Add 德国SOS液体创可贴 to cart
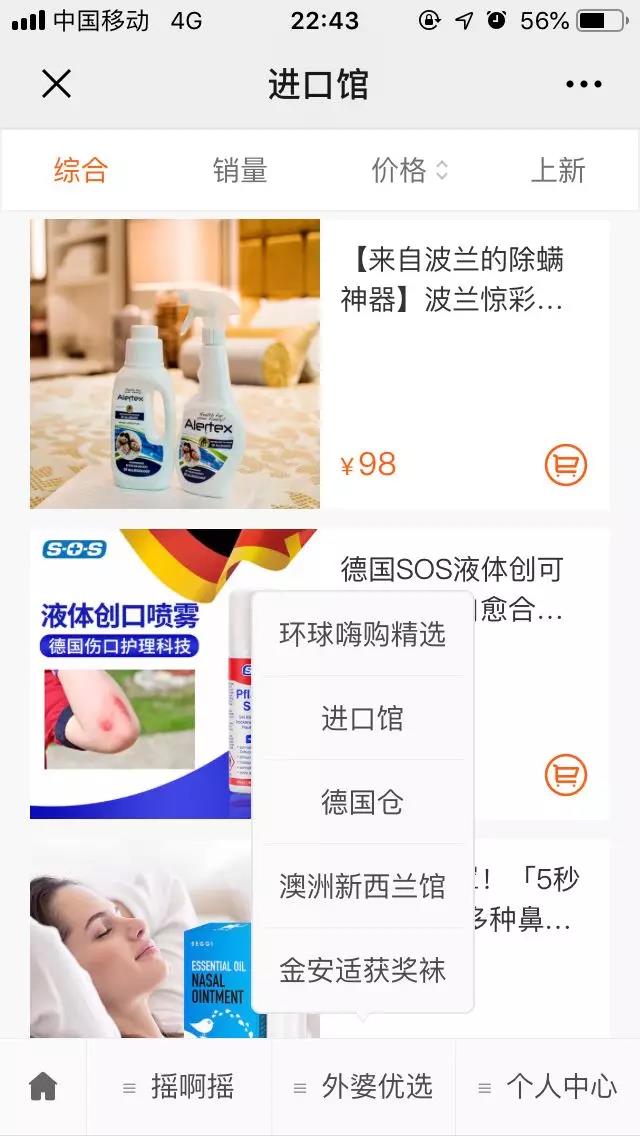This screenshot has height=1136, width=640. pyautogui.click(x=566, y=775)
